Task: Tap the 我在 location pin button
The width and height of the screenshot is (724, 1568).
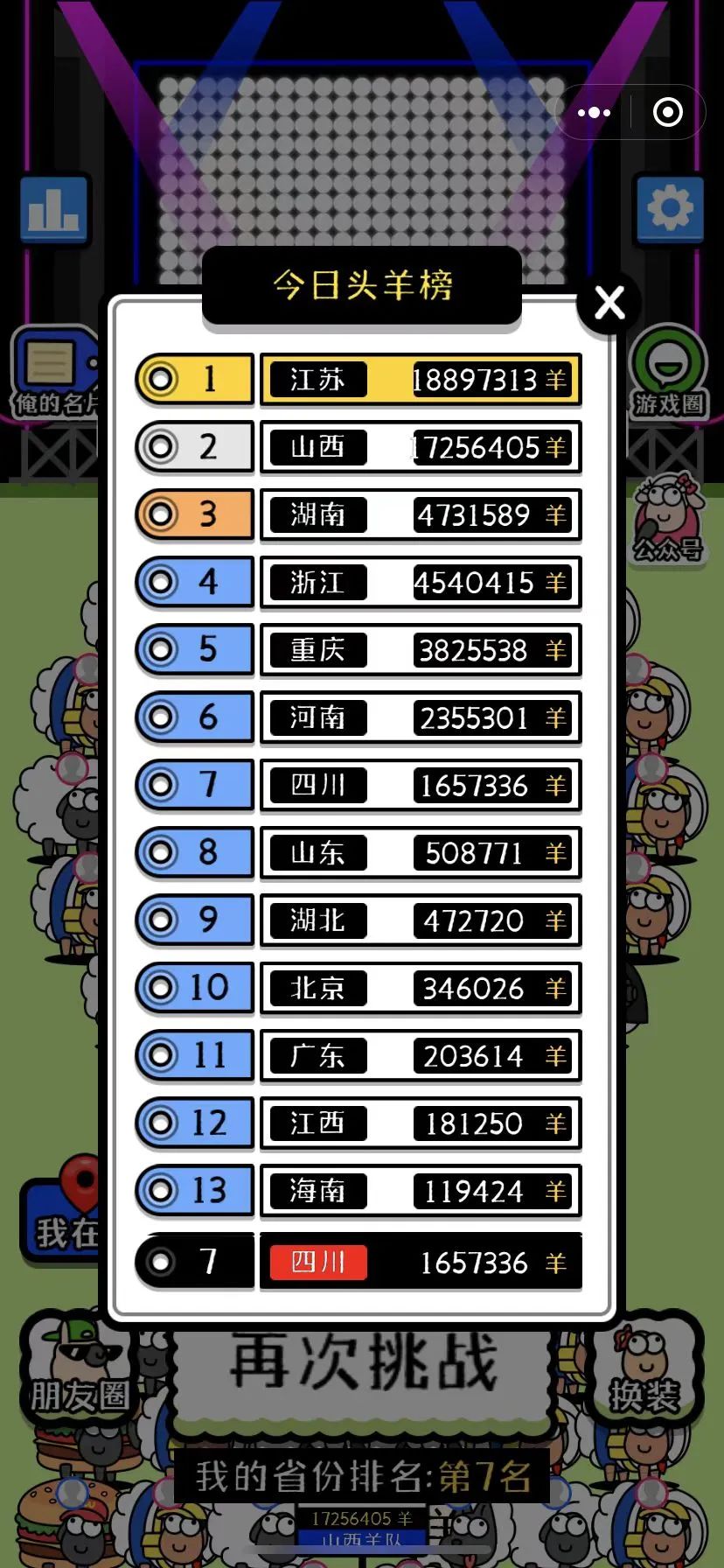Action: 63,1212
